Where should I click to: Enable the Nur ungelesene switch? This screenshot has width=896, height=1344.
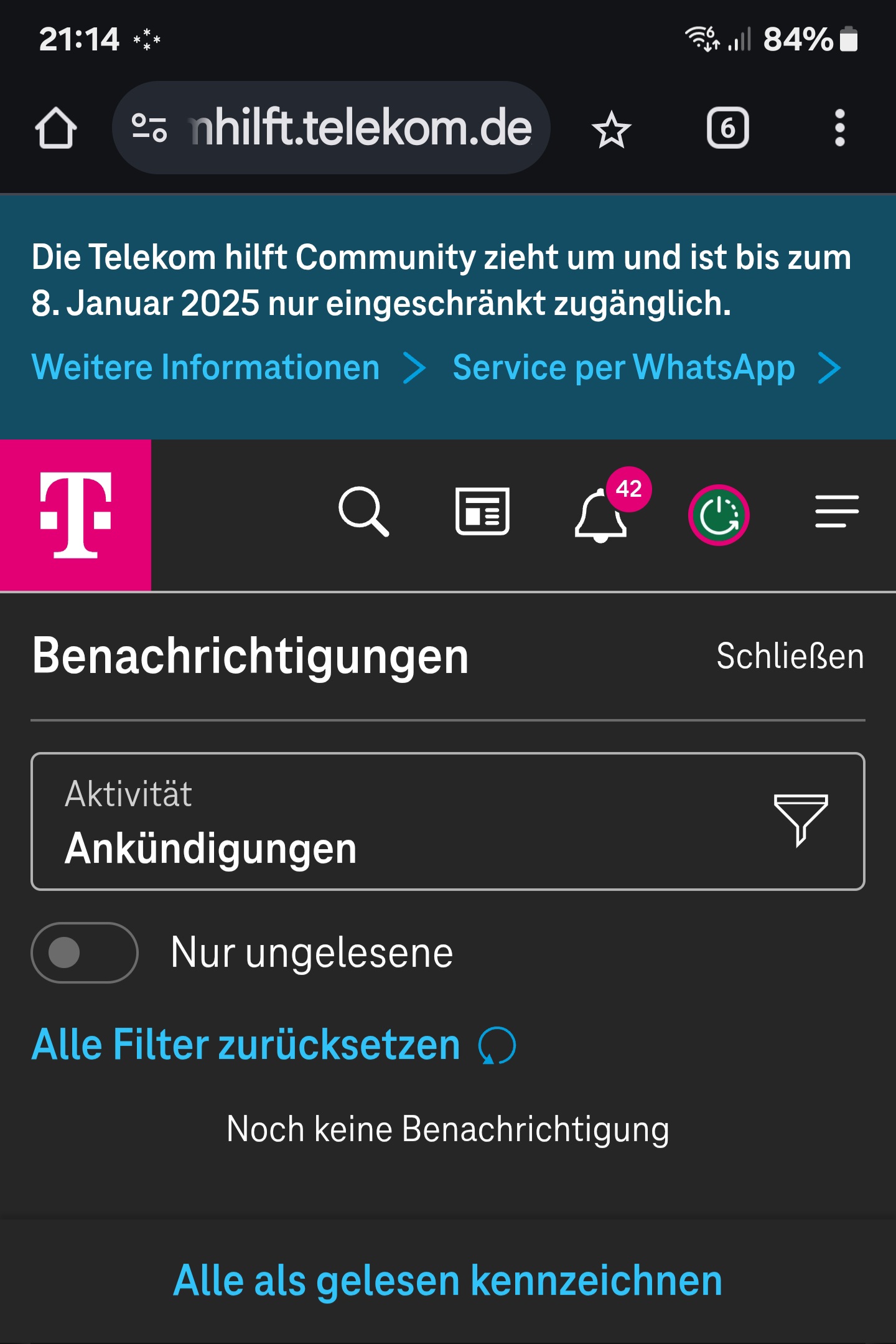[x=85, y=952]
